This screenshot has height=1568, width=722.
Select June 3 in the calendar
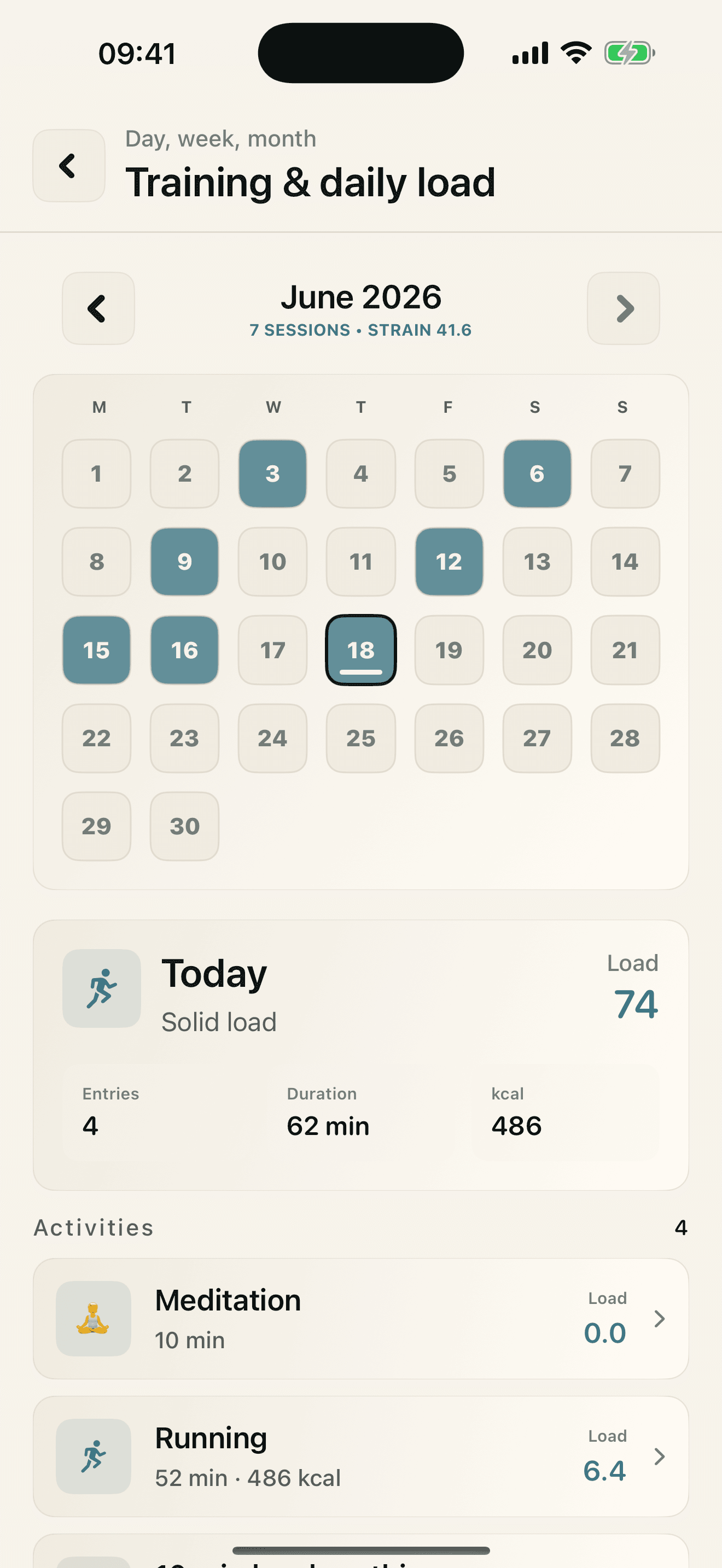[x=273, y=473]
